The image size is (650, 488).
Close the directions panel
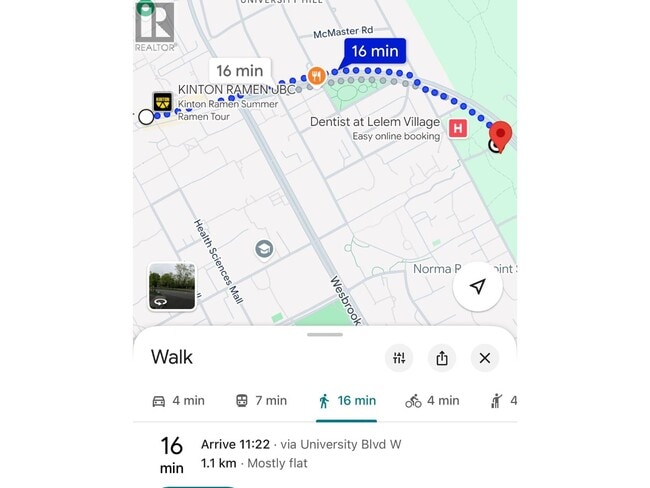[484, 358]
